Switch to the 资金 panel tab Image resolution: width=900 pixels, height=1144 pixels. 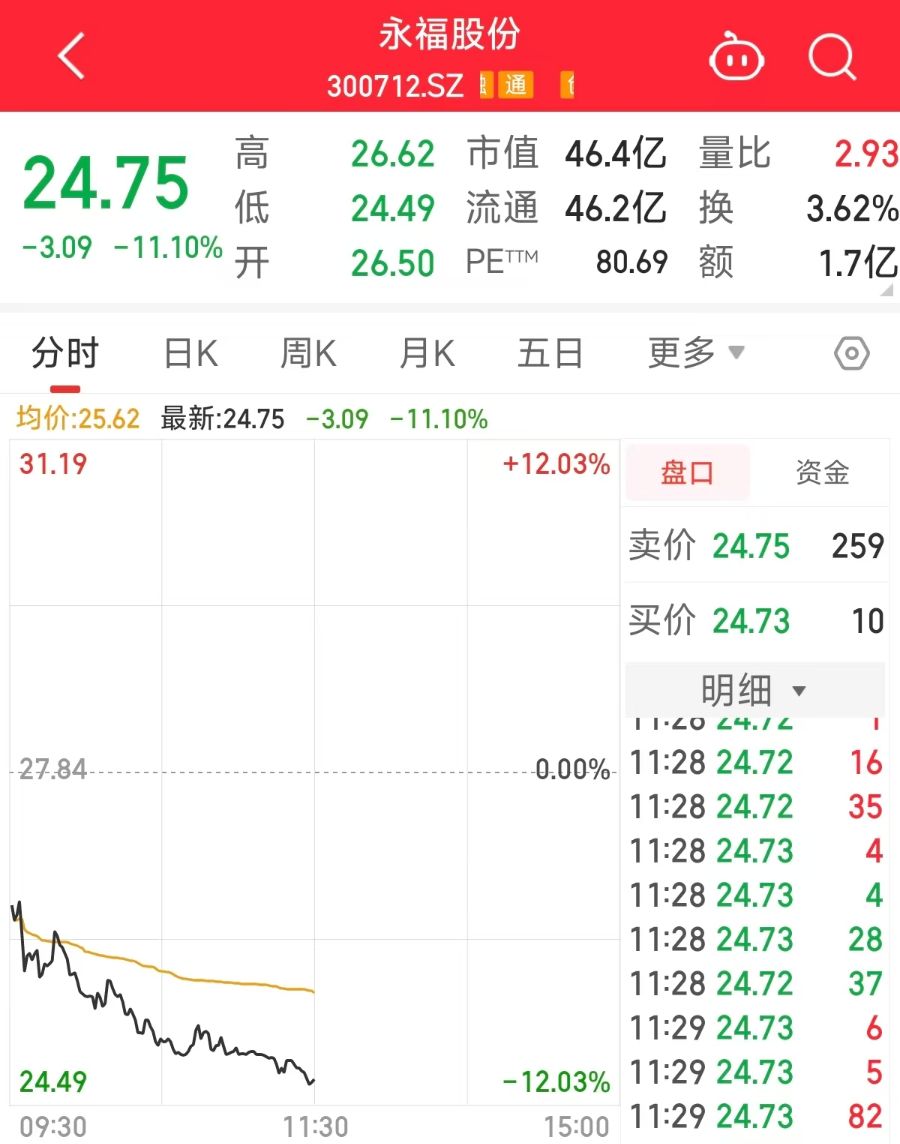click(822, 472)
